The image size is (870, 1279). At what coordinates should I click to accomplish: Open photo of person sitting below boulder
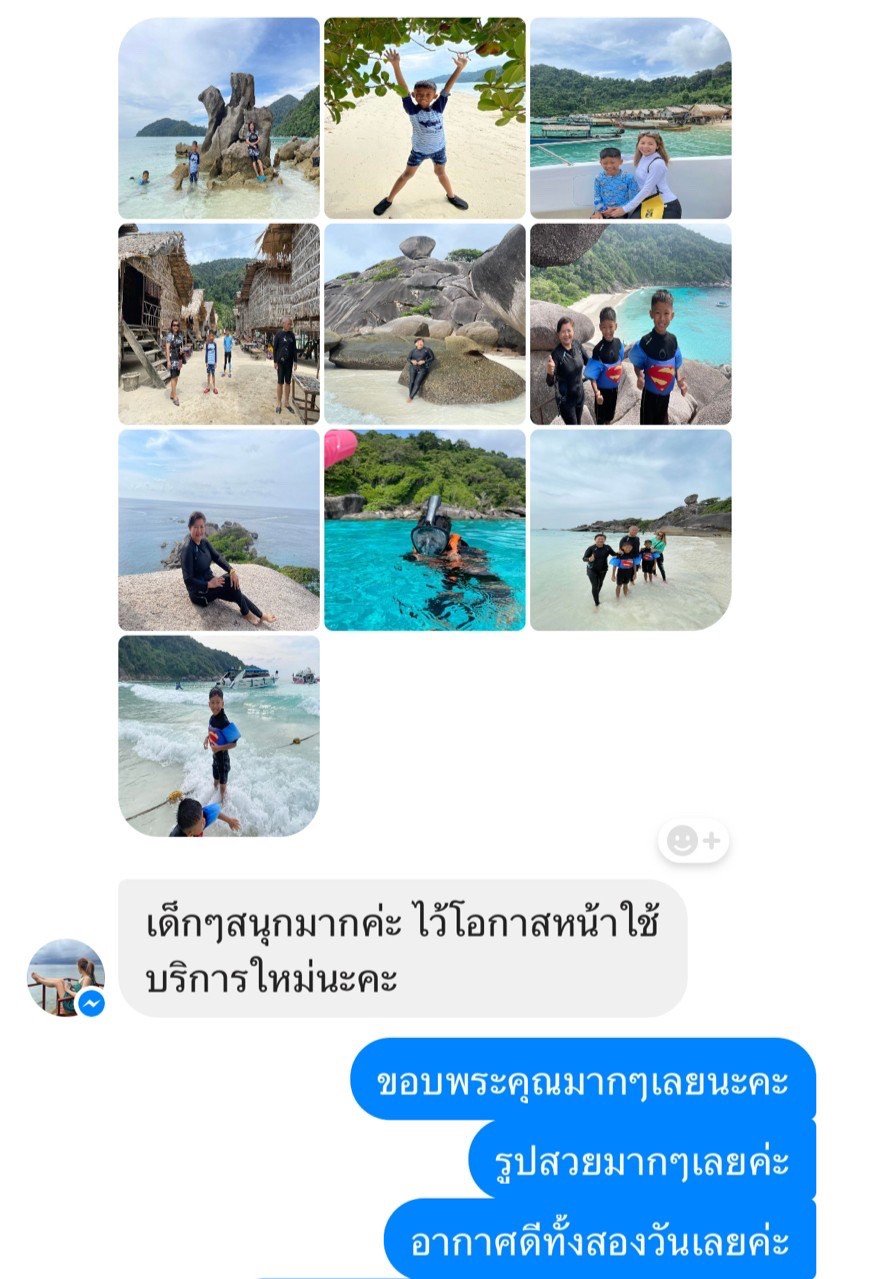(424, 324)
